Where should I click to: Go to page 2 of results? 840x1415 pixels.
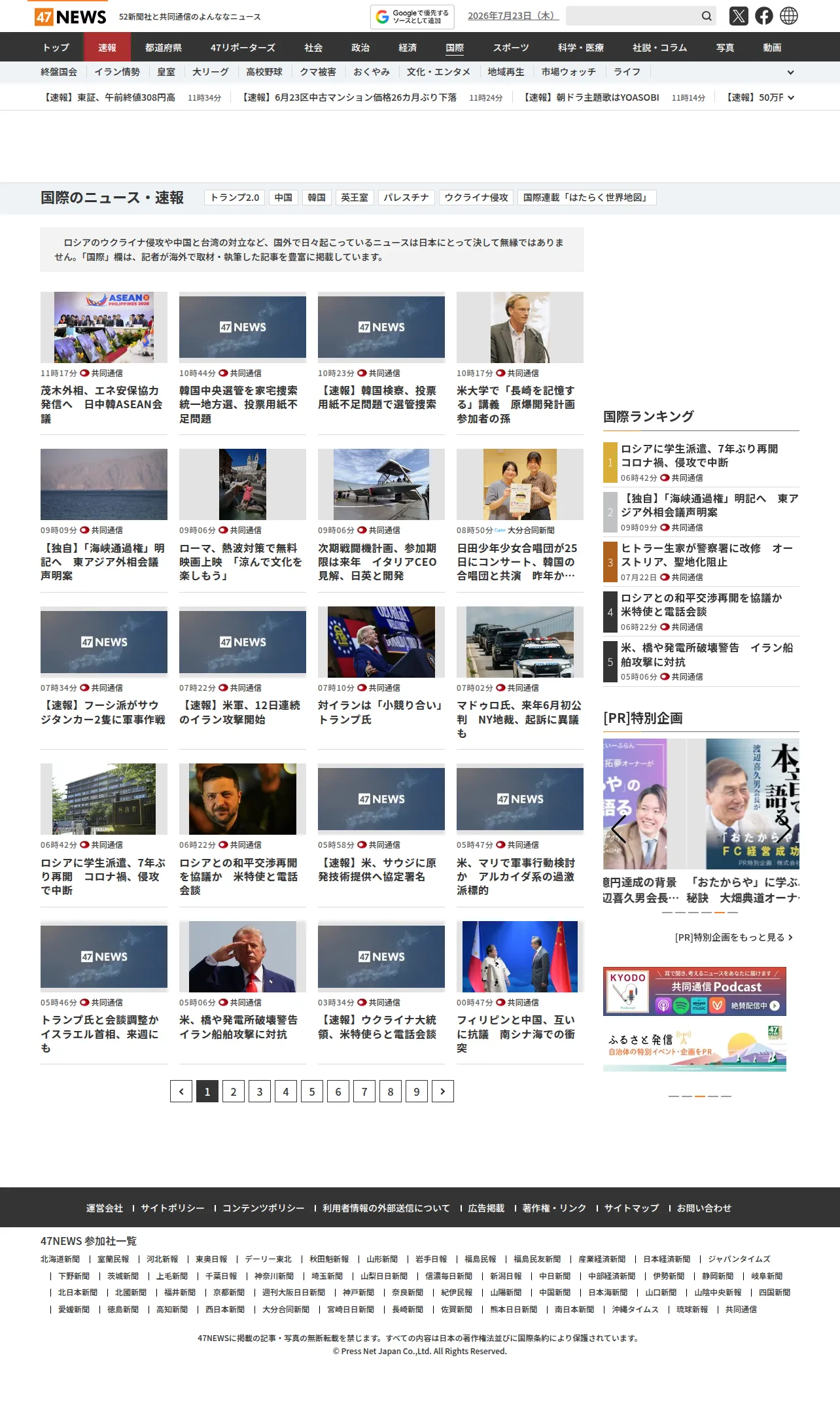point(234,1091)
